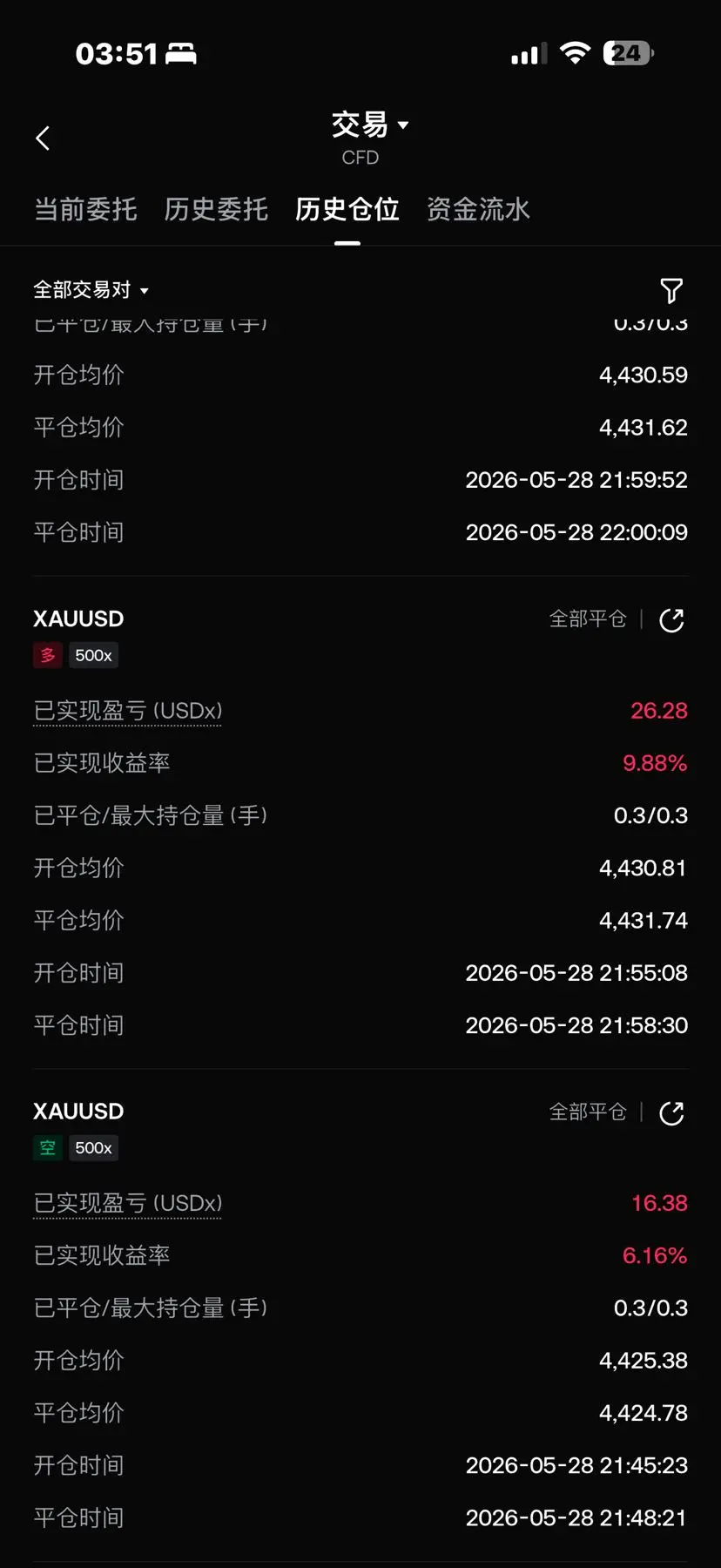
Task: Tap 已实现盈亏 (USDx) label showing 16.38
Action: 128,1203
